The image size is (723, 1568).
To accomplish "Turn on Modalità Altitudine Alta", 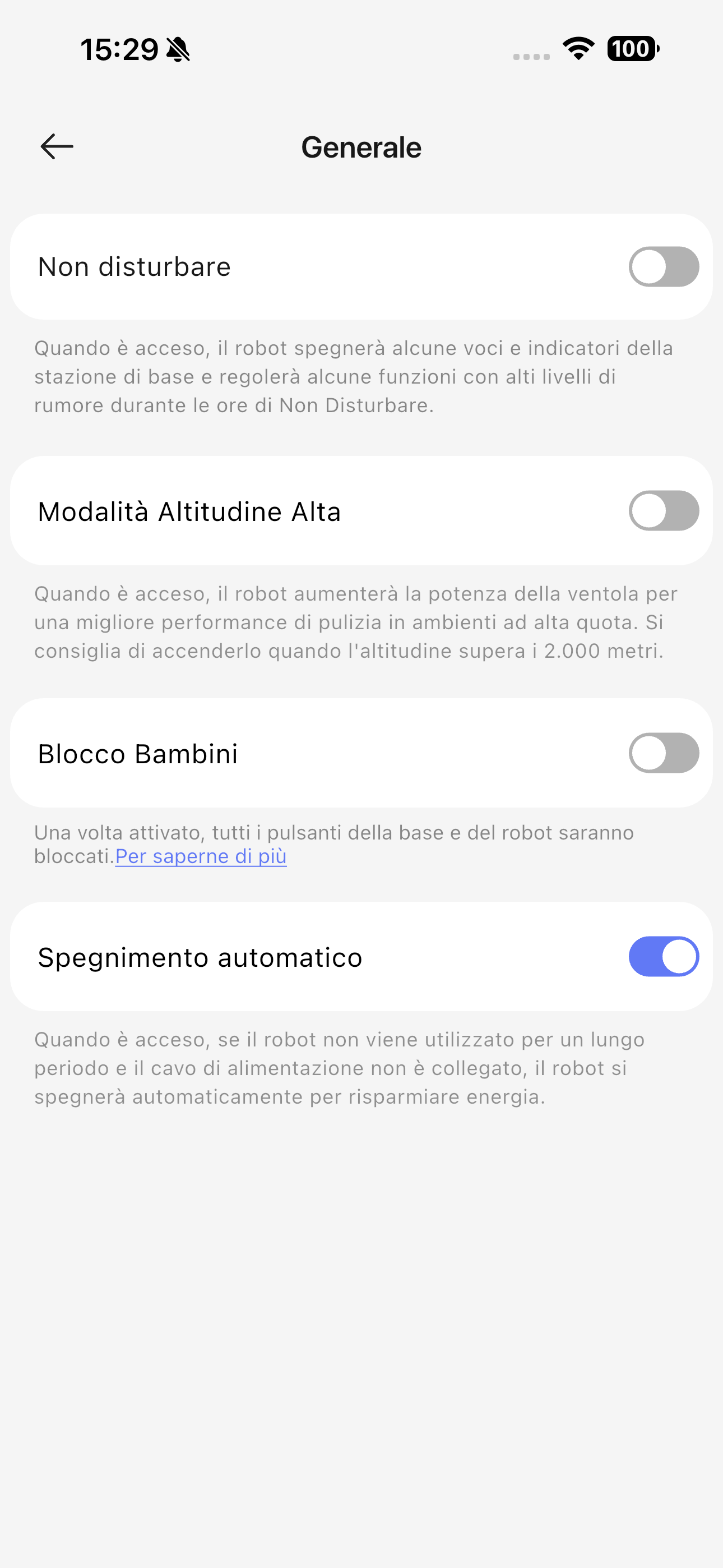I will click(x=664, y=511).
